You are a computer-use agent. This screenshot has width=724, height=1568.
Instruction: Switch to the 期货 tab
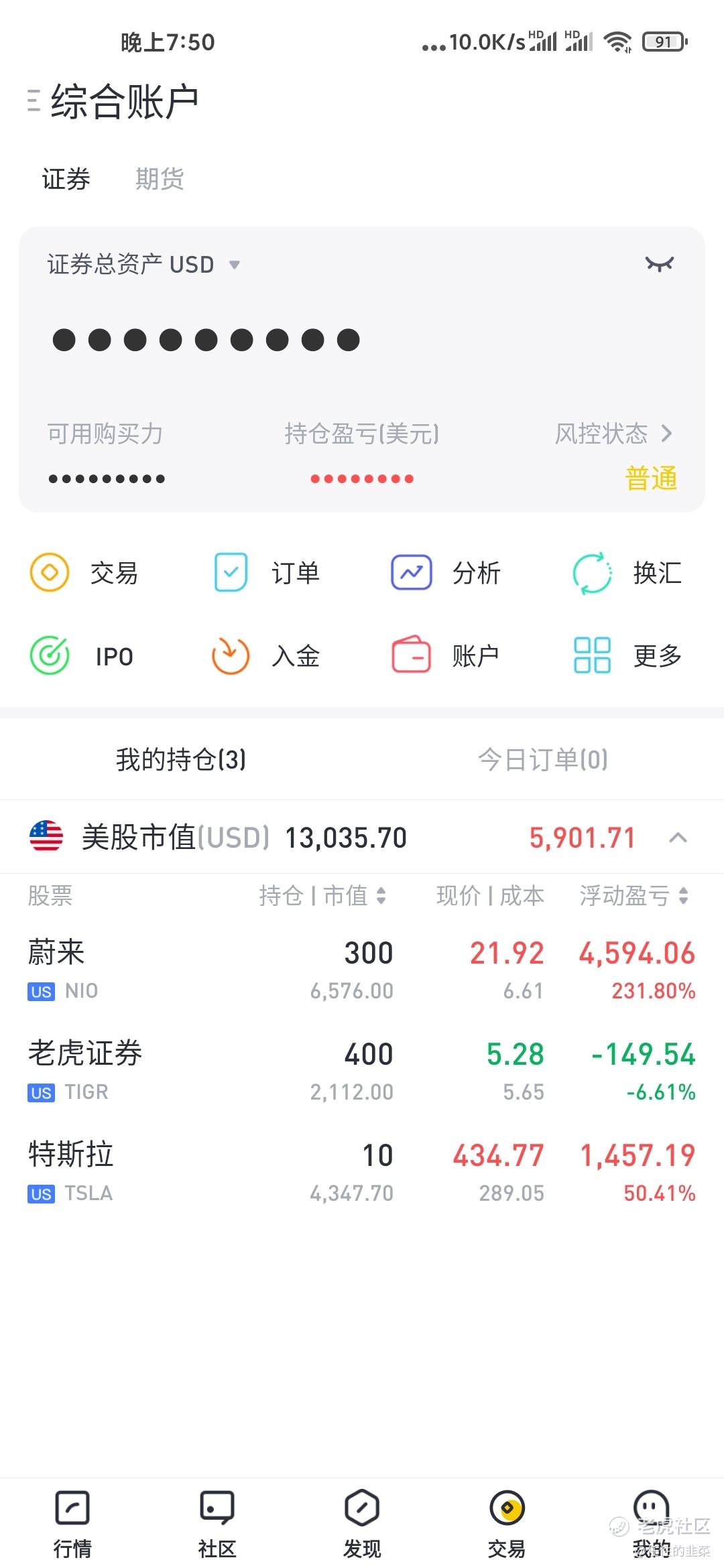(x=160, y=179)
